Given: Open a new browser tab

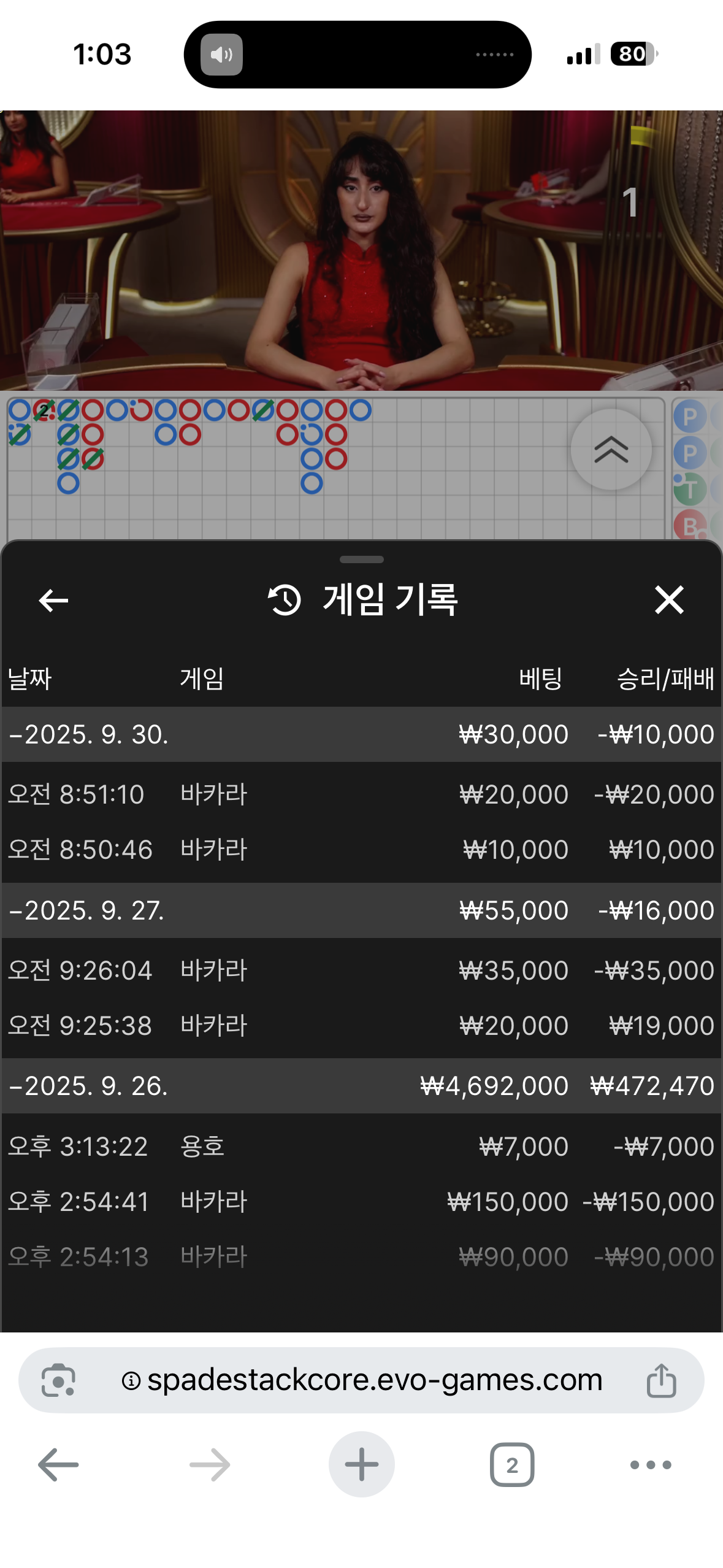Looking at the screenshot, I should (x=361, y=1465).
